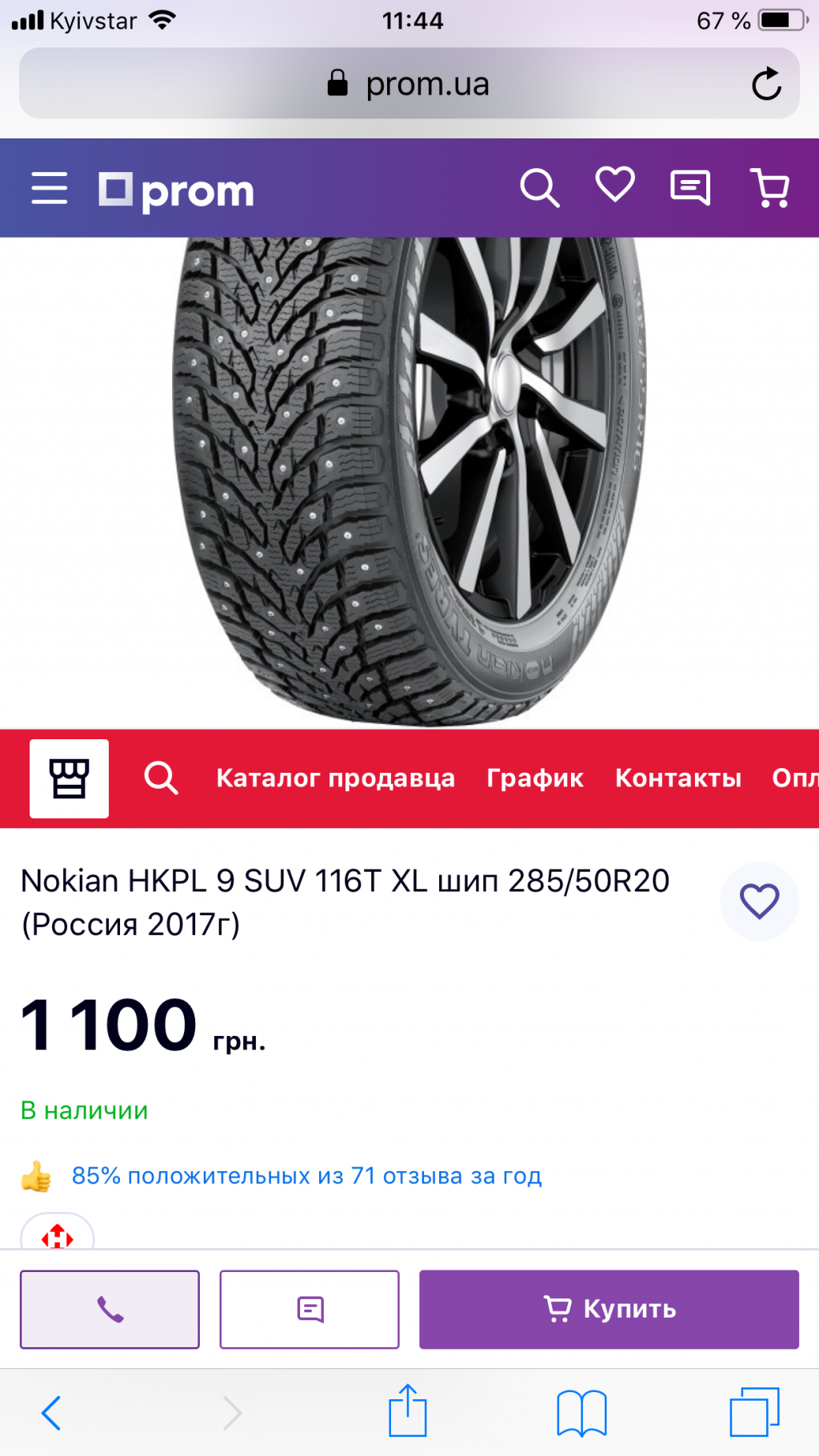The image size is (819, 1456).
Task: Switch to Каталог продавца tab
Action: (335, 778)
